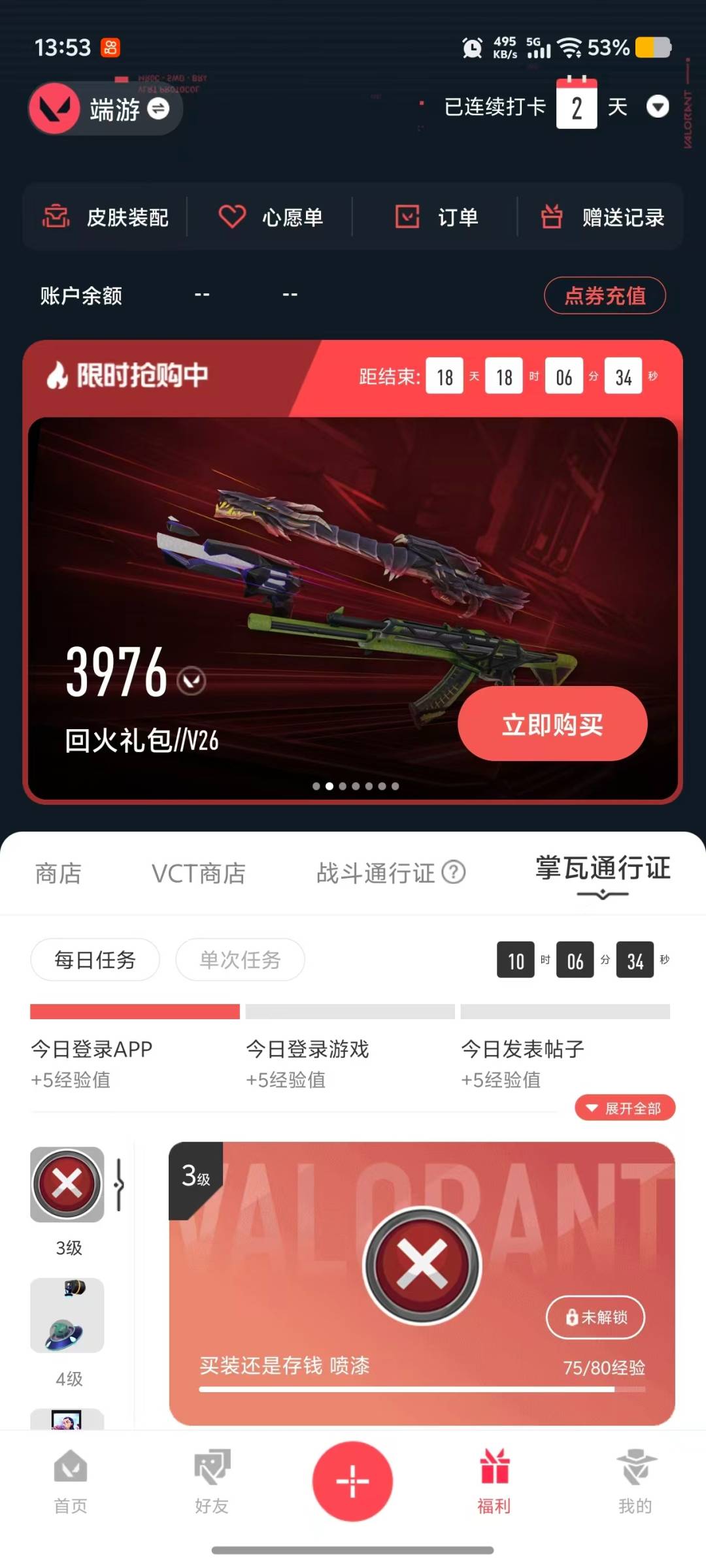Select the 每日任务 chip
Image resolution: width=706 pixels, height=1568 pixels.
point(95,960)
